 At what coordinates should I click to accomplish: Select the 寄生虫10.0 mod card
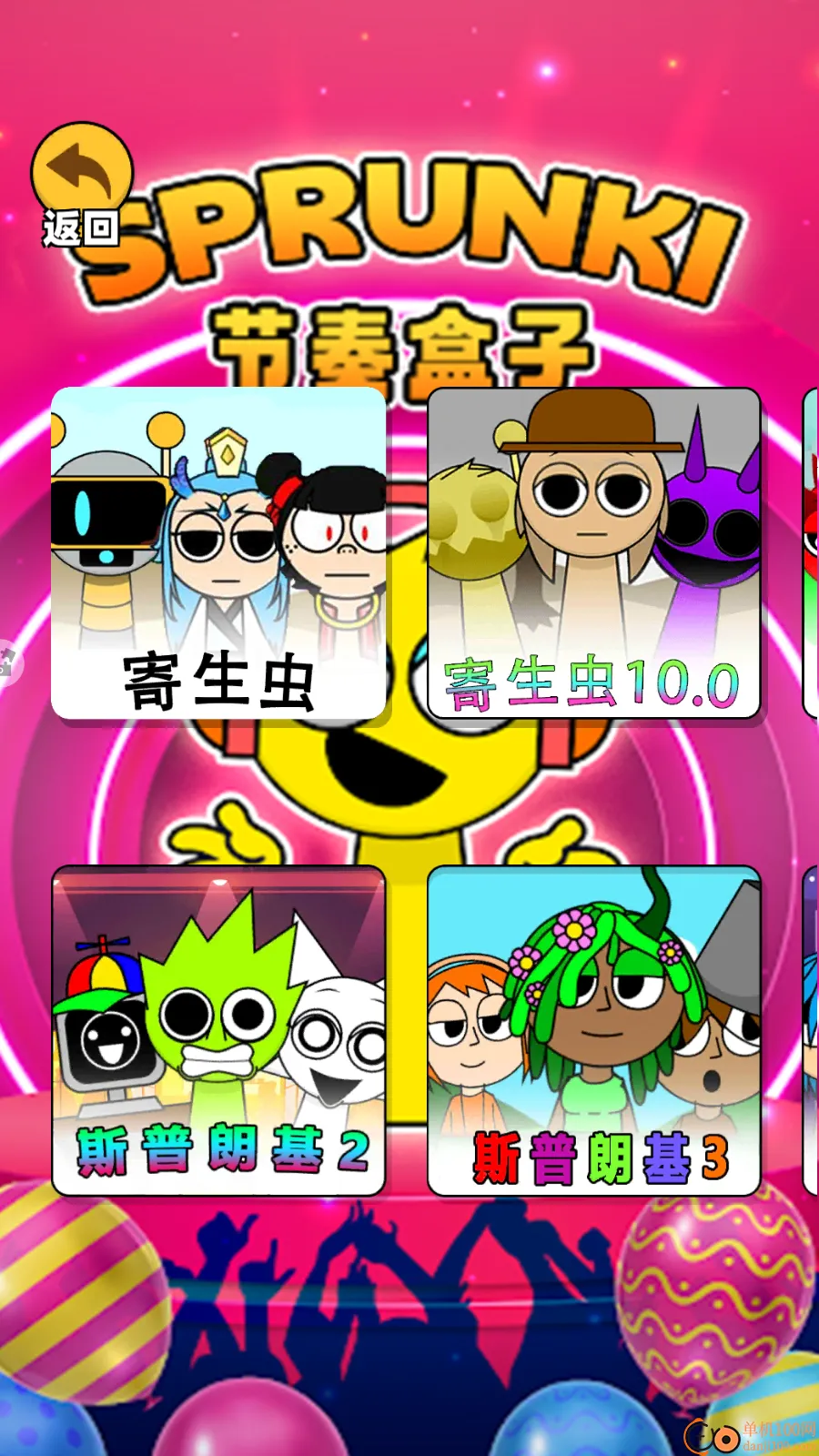pos(593,553)
